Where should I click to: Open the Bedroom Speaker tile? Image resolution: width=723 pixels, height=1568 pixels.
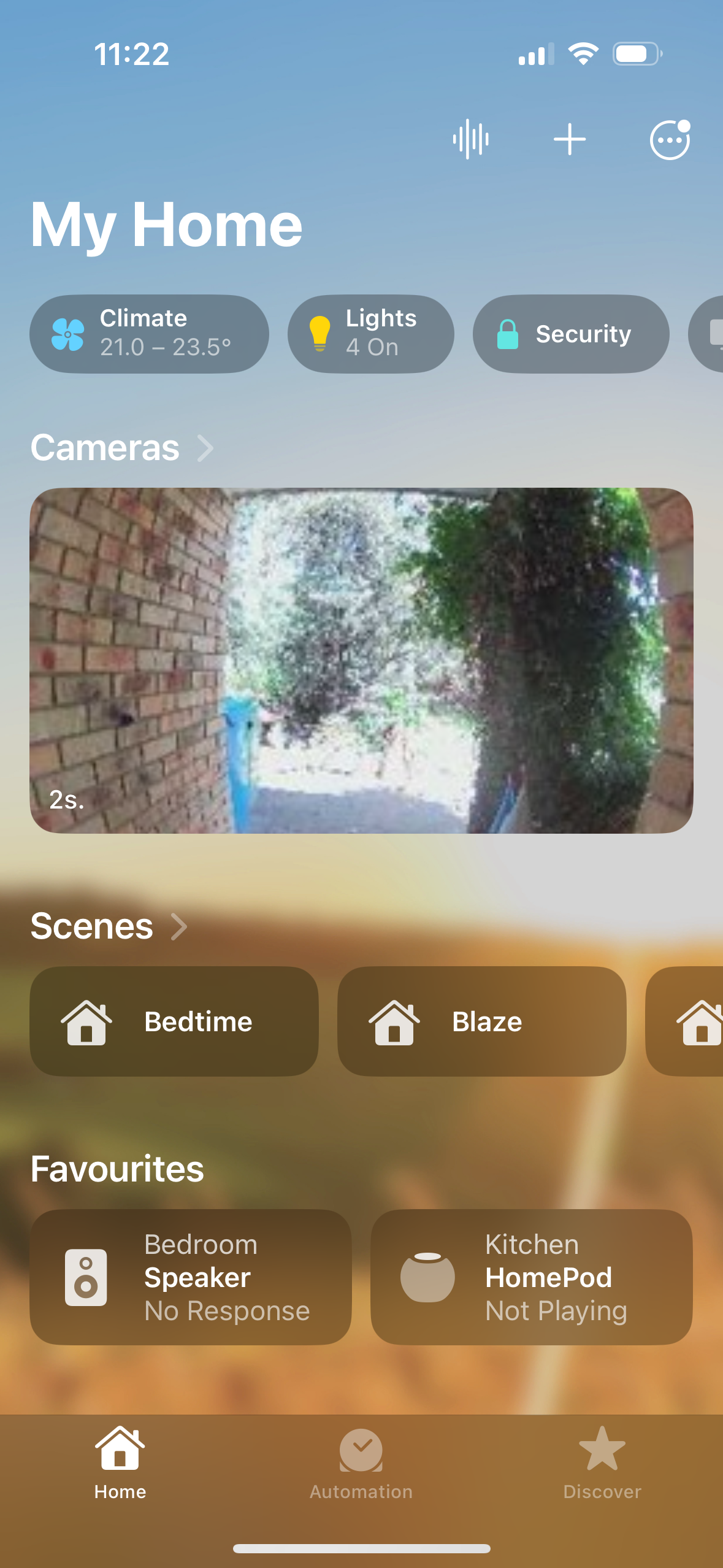[x=191, y=1277]
